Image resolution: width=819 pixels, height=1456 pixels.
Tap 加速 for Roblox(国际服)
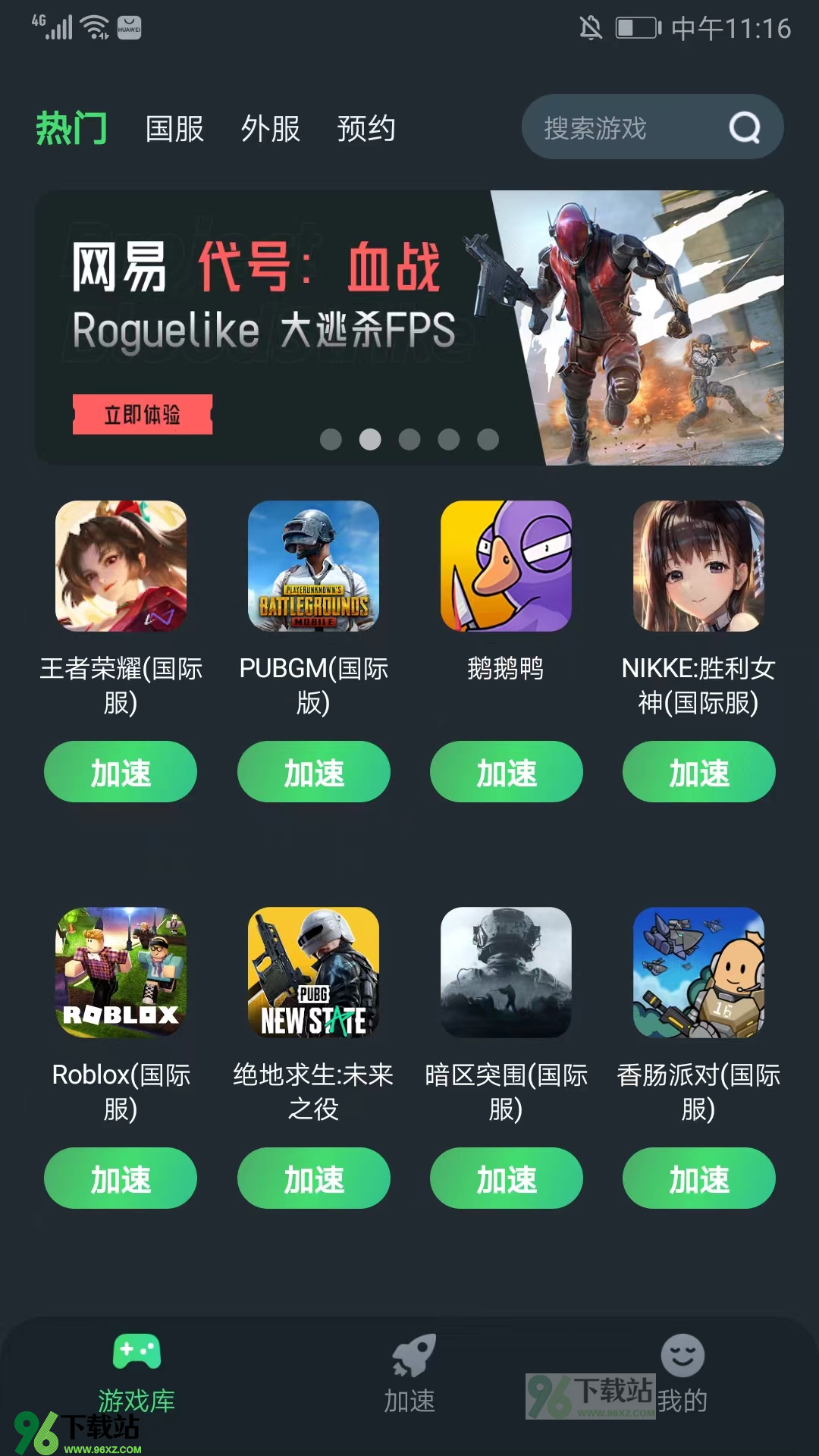[x=121, y=1178]
